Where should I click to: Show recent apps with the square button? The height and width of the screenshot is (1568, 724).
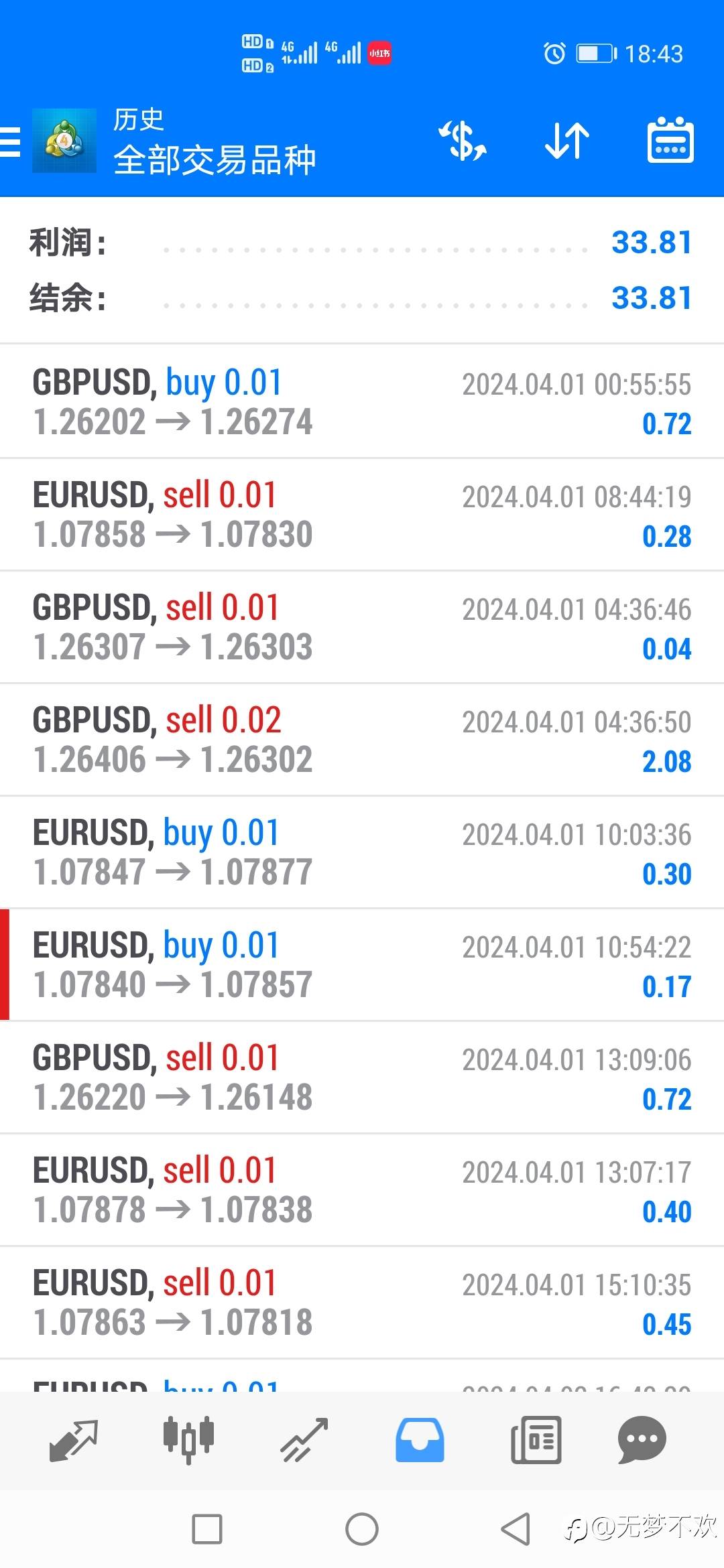pos(207,1529)
